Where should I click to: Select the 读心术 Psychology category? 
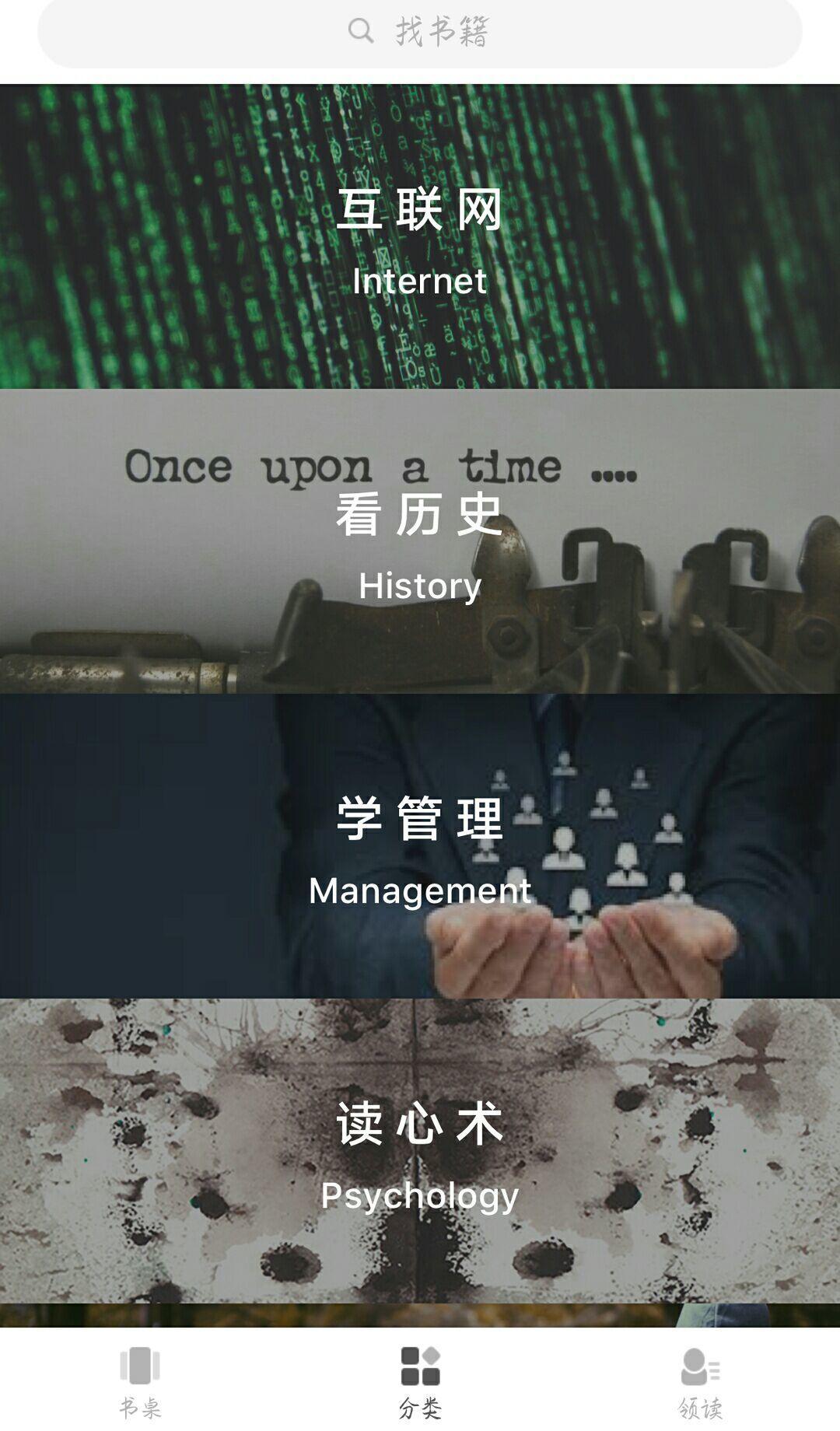tap(420, 1151)
